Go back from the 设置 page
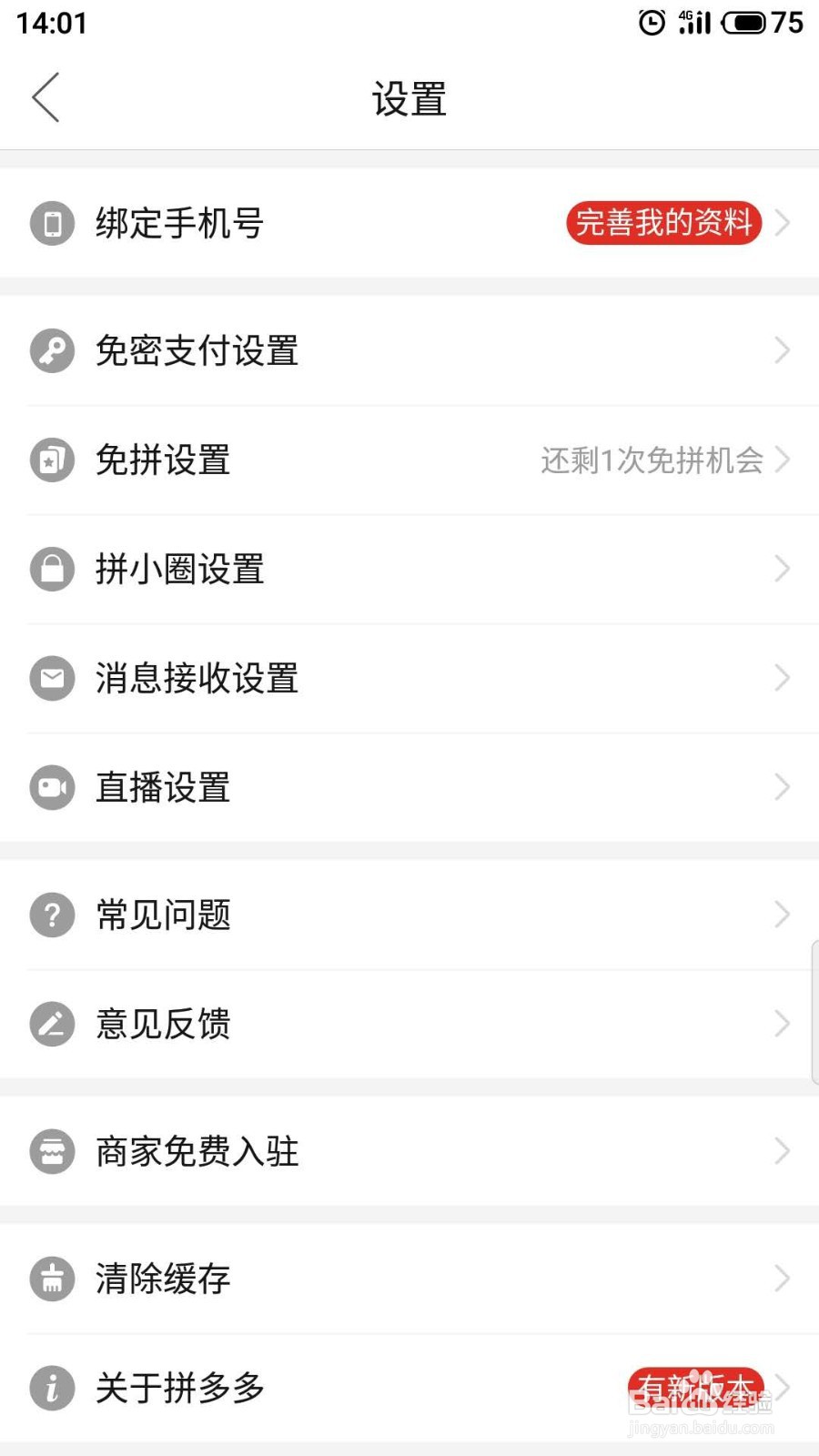Viewport: 819px width, 1456px height. [45, 97]
